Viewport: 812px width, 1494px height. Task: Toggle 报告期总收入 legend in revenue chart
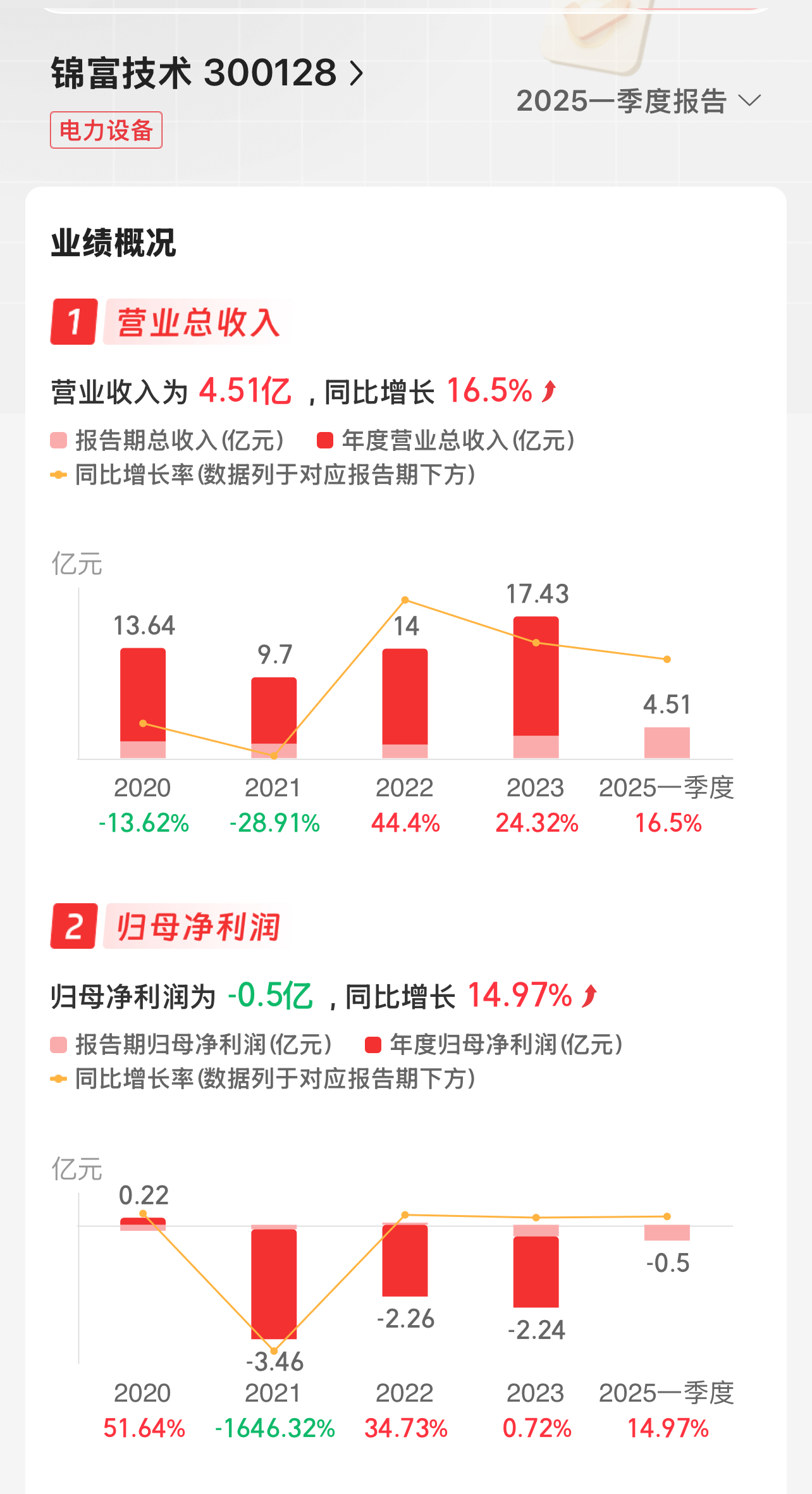coord(168,440)
